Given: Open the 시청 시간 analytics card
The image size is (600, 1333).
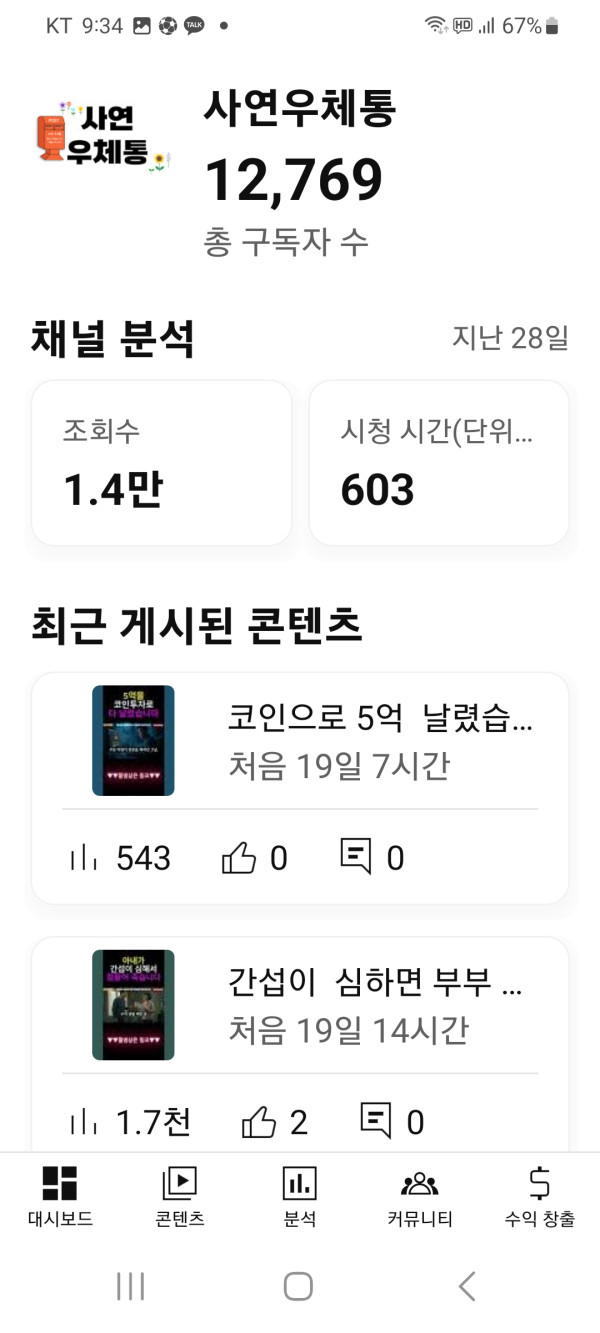Looking at the screenshot, I should [439, 462].
